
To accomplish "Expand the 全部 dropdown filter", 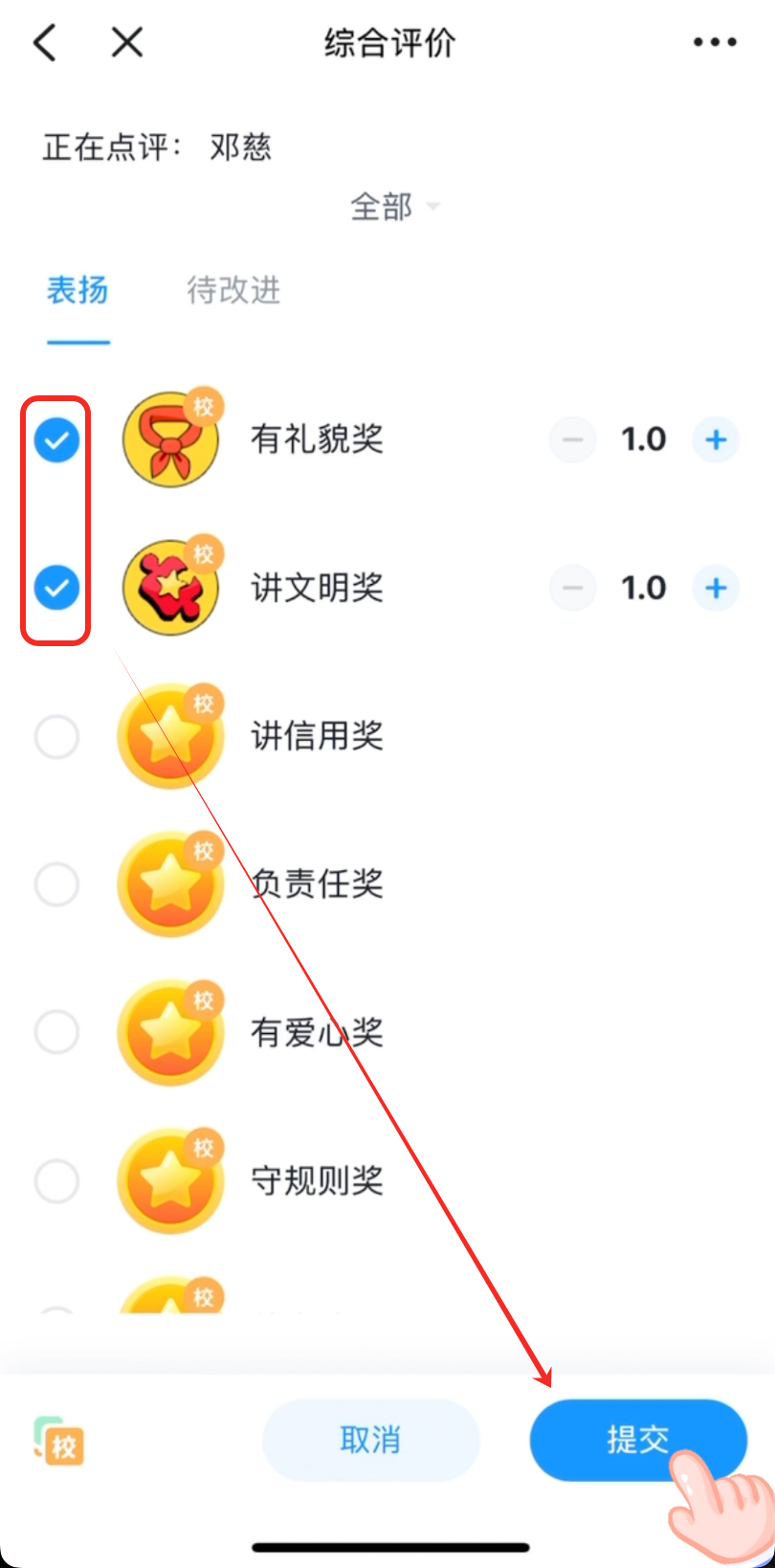I will pyautogui.click(x=394, y=206).
